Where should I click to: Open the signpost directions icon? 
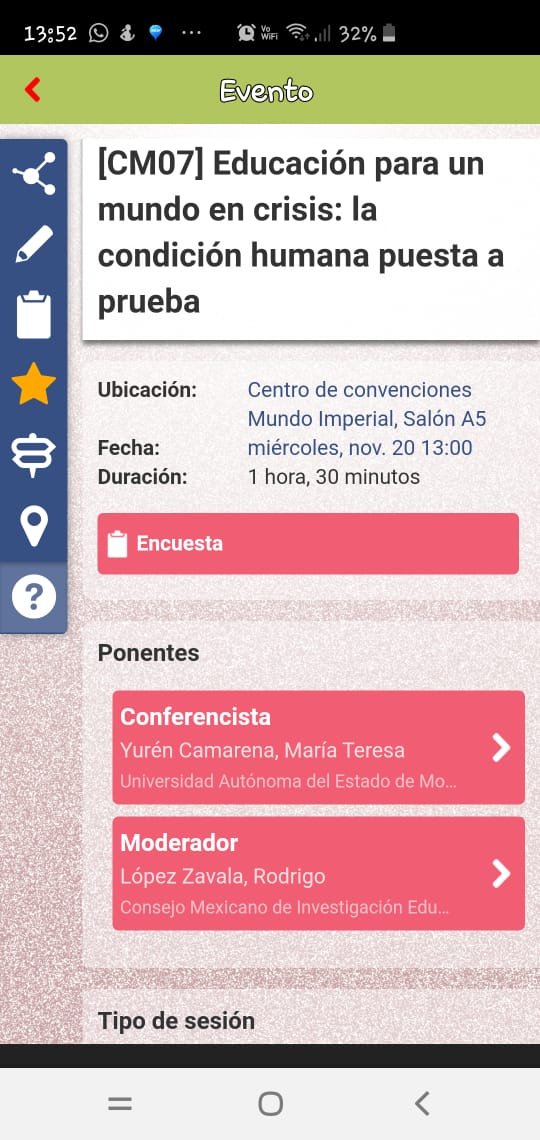pyautogui.click(x=33, y=455)
